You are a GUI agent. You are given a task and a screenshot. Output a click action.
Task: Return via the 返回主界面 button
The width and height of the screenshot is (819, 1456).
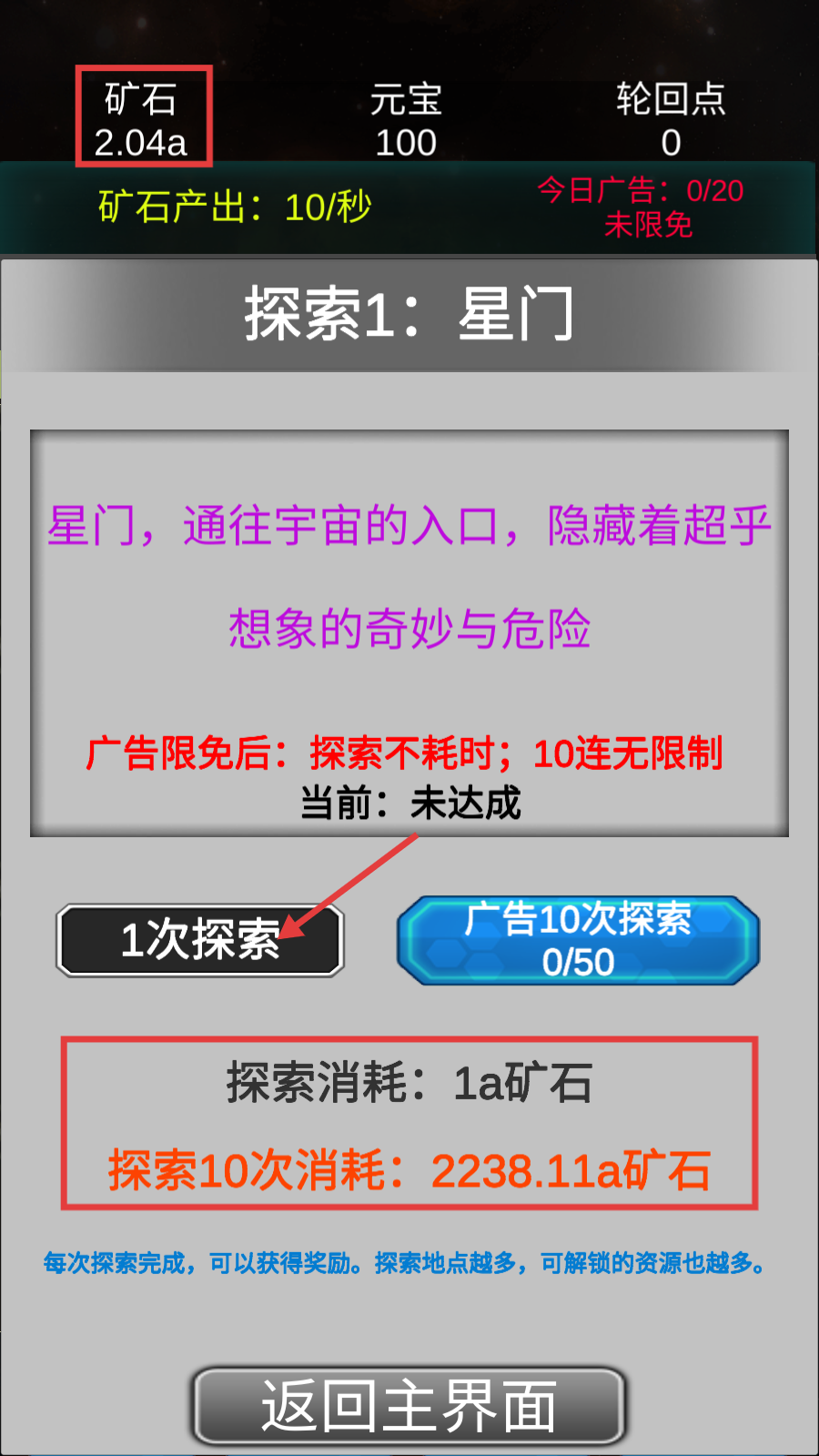[409, 1406]
